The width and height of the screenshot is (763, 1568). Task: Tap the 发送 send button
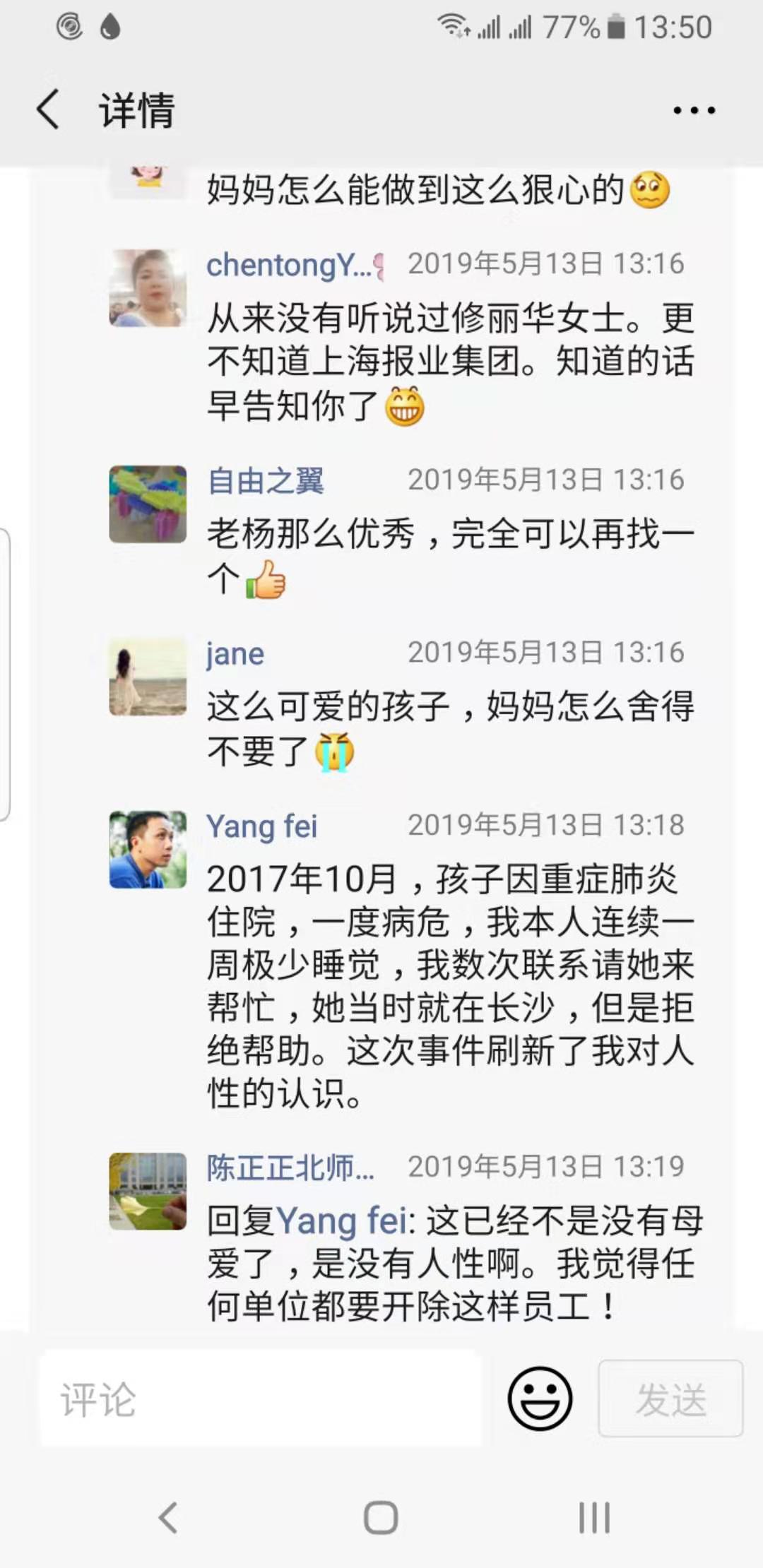pos(670,1398)
